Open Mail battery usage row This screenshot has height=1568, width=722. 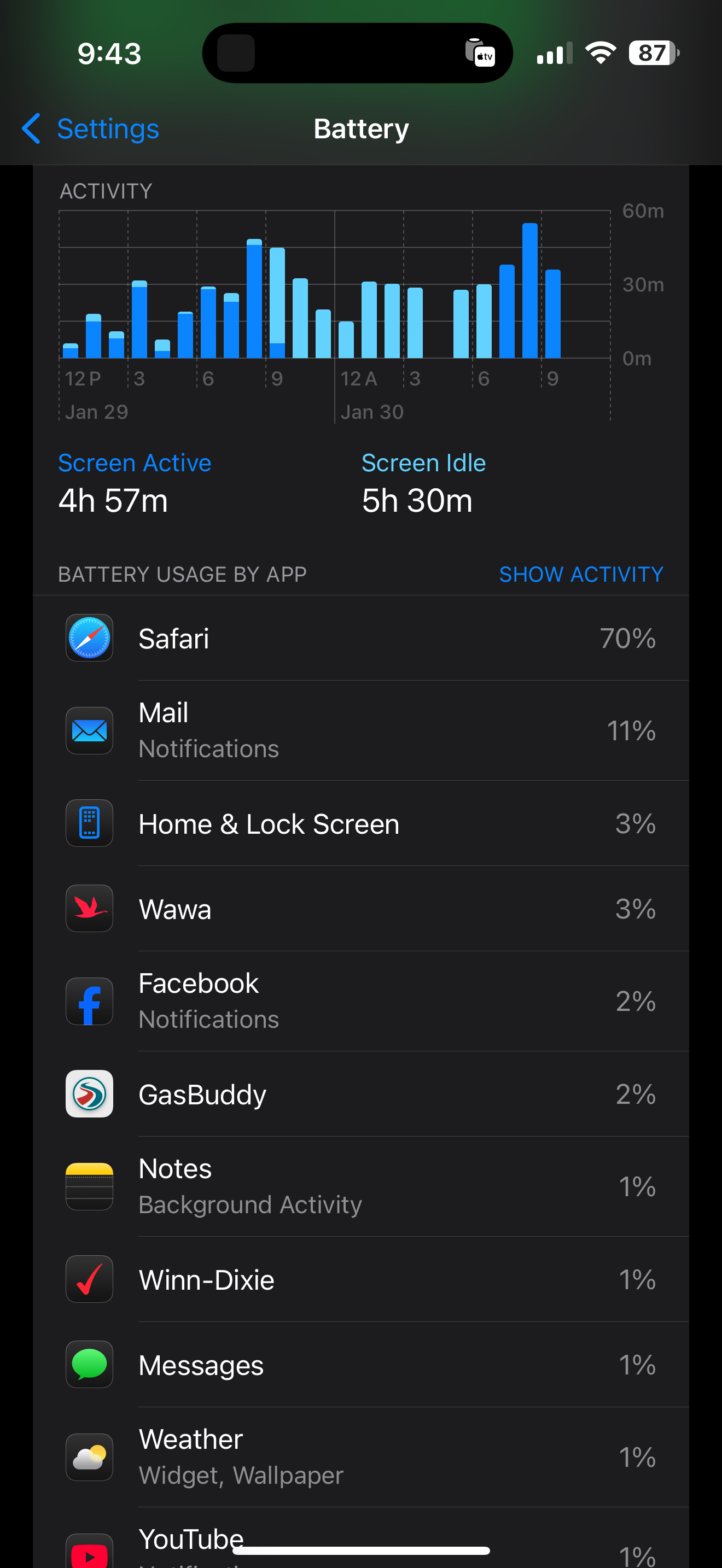click(x=360, y=730)
